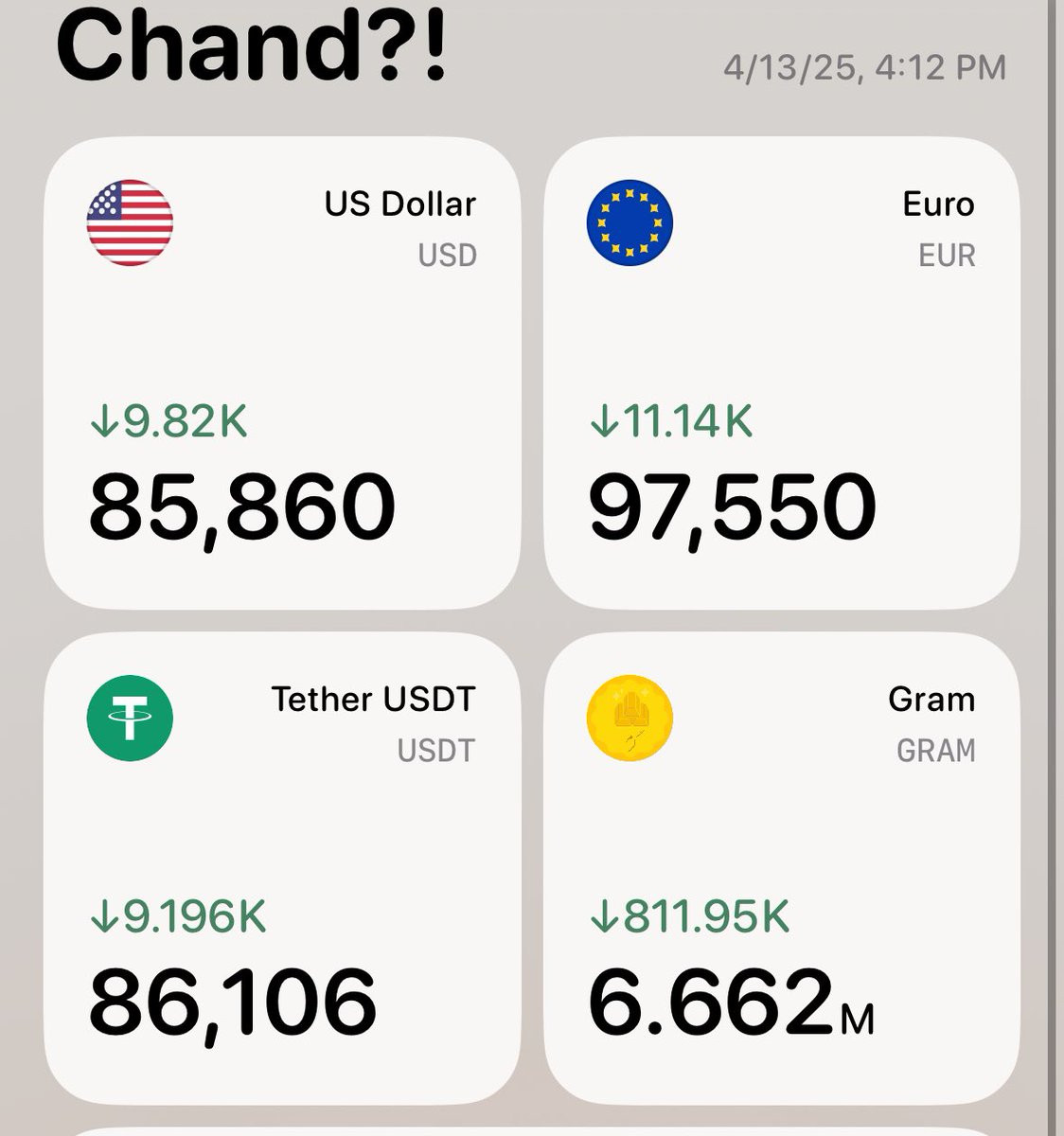
Task: Select the Gram price card
Action: tap(782, 866)
